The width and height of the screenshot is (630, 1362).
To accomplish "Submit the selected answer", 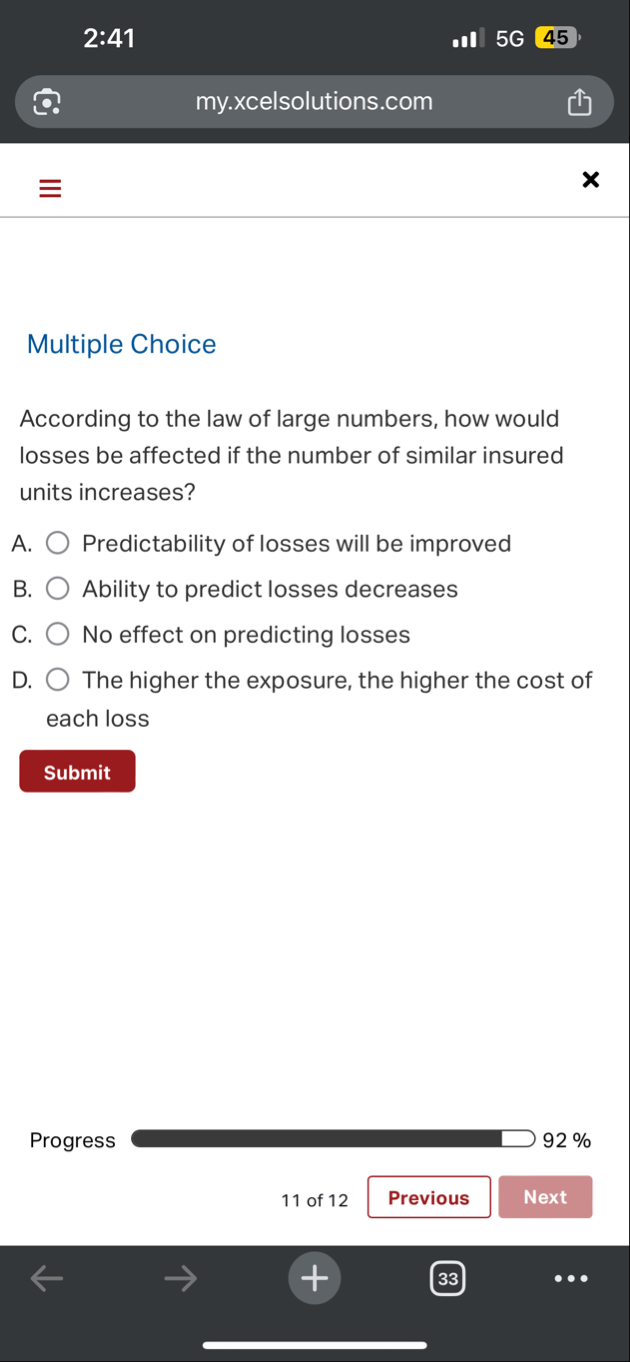I will (x=77, y=772).
